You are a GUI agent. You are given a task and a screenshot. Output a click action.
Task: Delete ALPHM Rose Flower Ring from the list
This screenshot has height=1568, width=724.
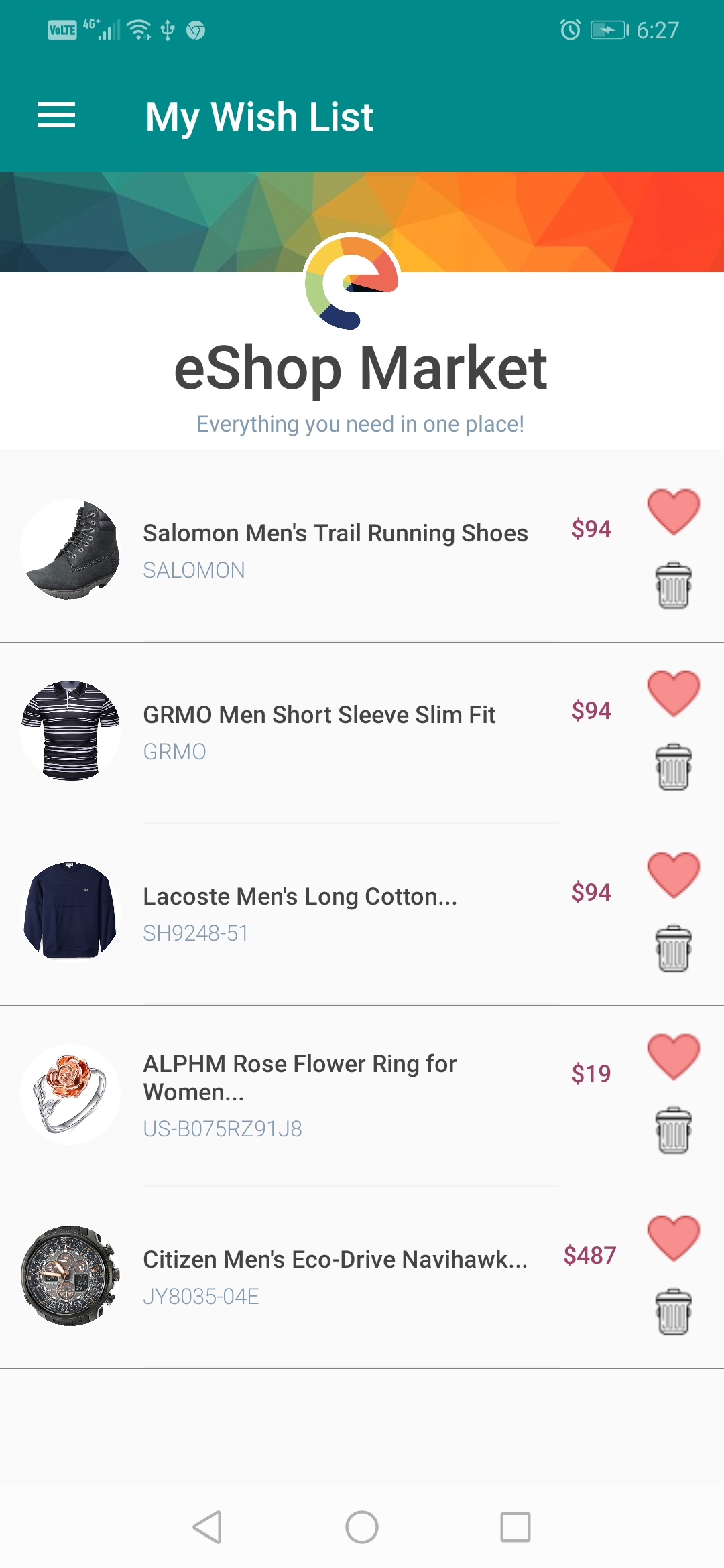[x=673, y=1130]
